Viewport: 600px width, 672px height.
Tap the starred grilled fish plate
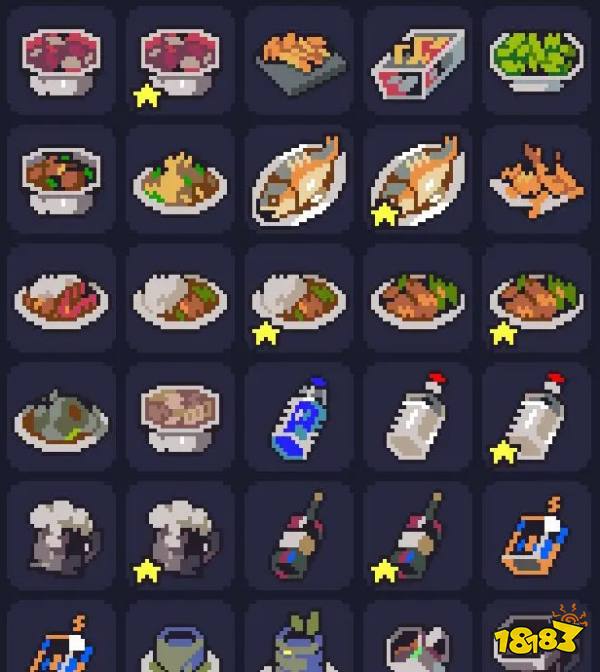[418, 178]
